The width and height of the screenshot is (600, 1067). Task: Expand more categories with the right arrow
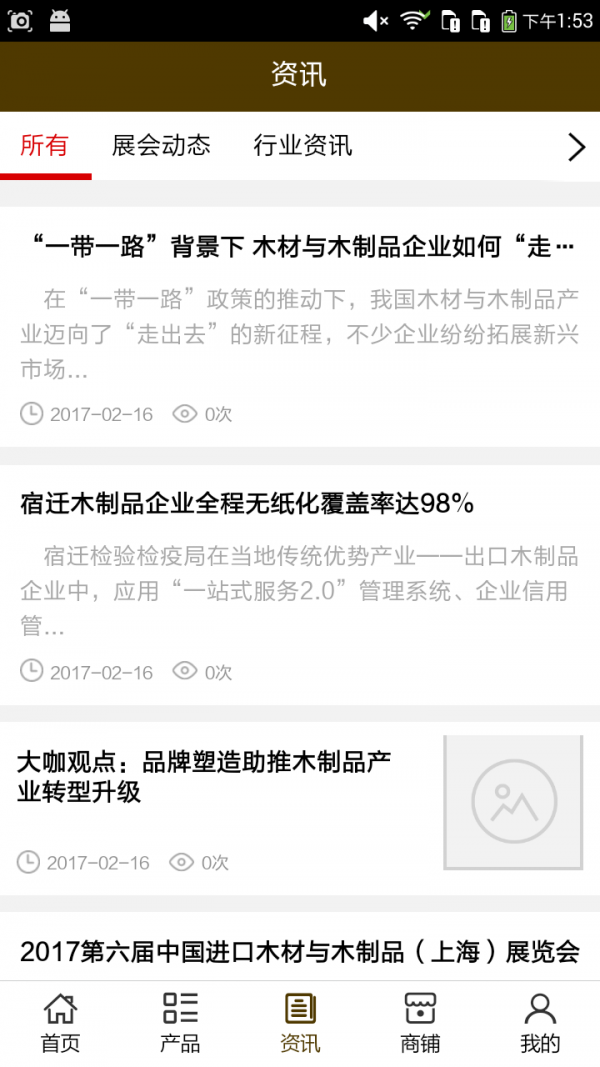(576, 148)
